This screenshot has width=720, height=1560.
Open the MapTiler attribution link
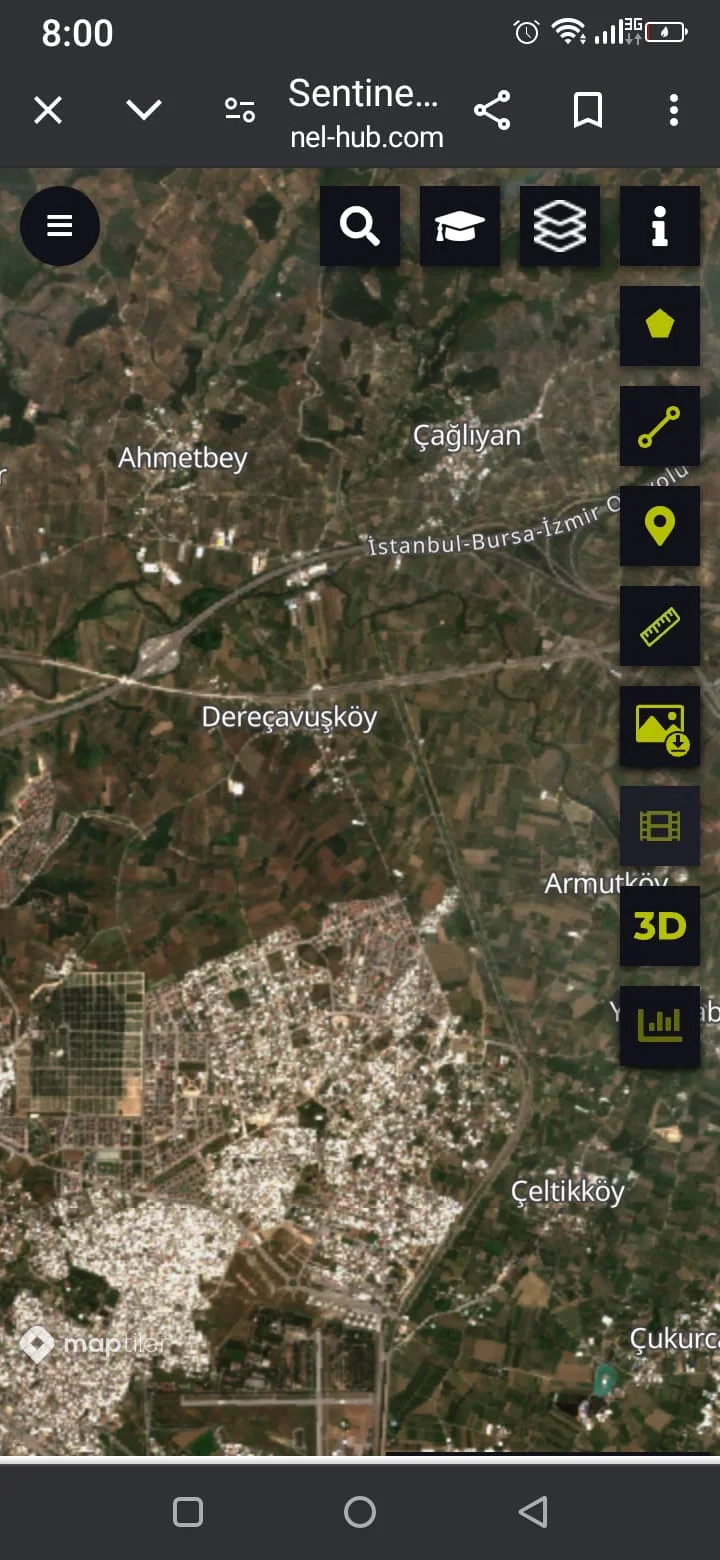coord(100,1344)
